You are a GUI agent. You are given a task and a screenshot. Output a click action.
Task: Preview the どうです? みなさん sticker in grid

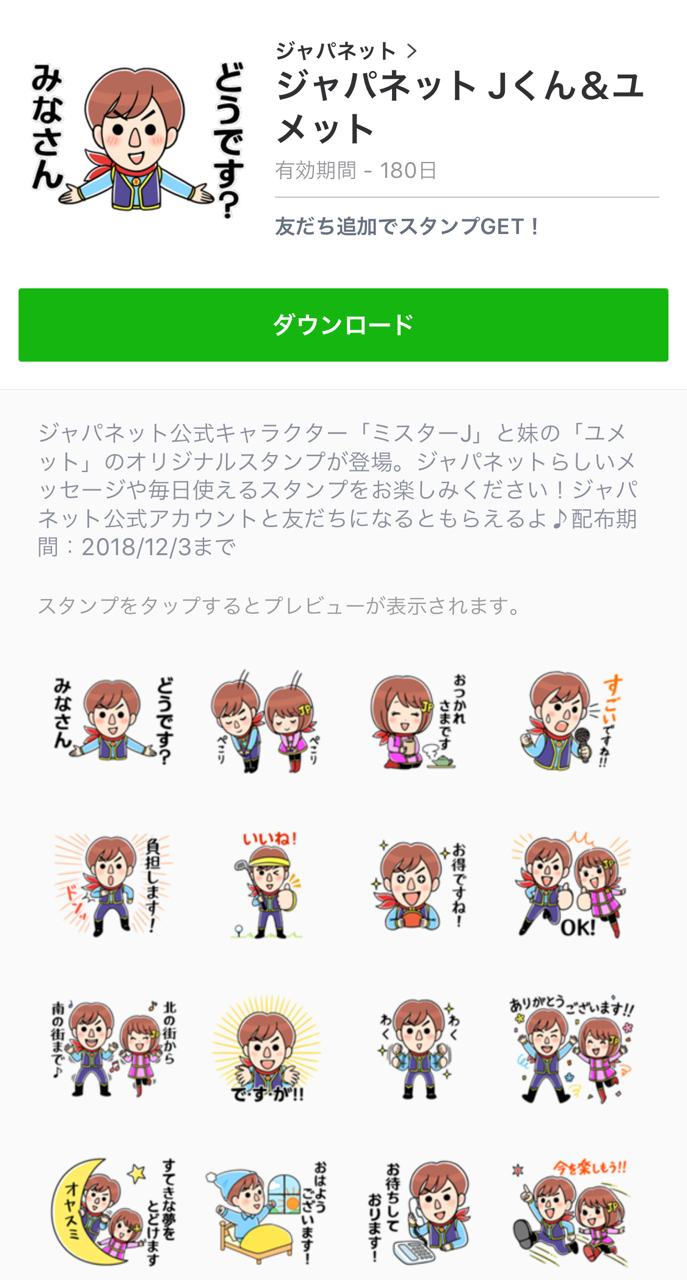point(111,720)
